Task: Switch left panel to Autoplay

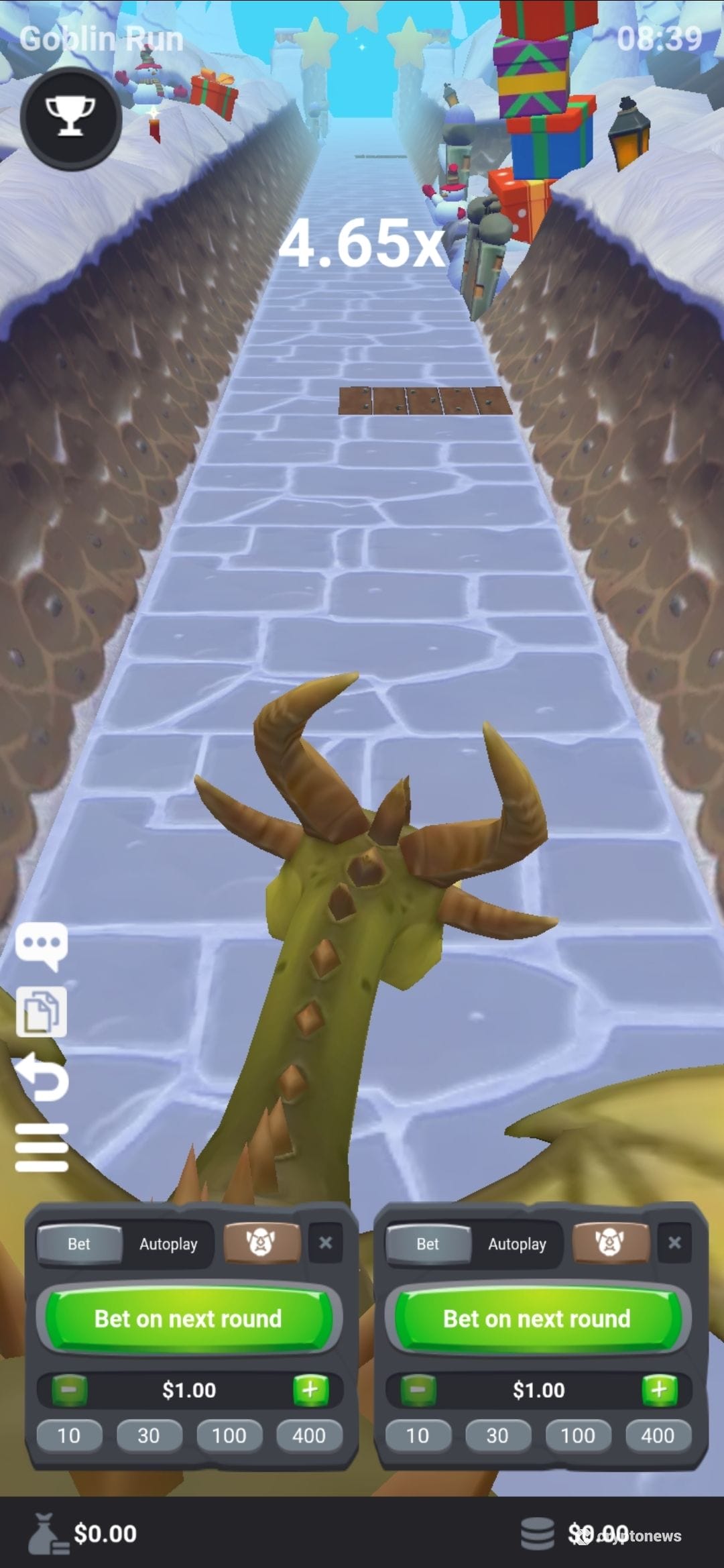Action: [168, 1244]
